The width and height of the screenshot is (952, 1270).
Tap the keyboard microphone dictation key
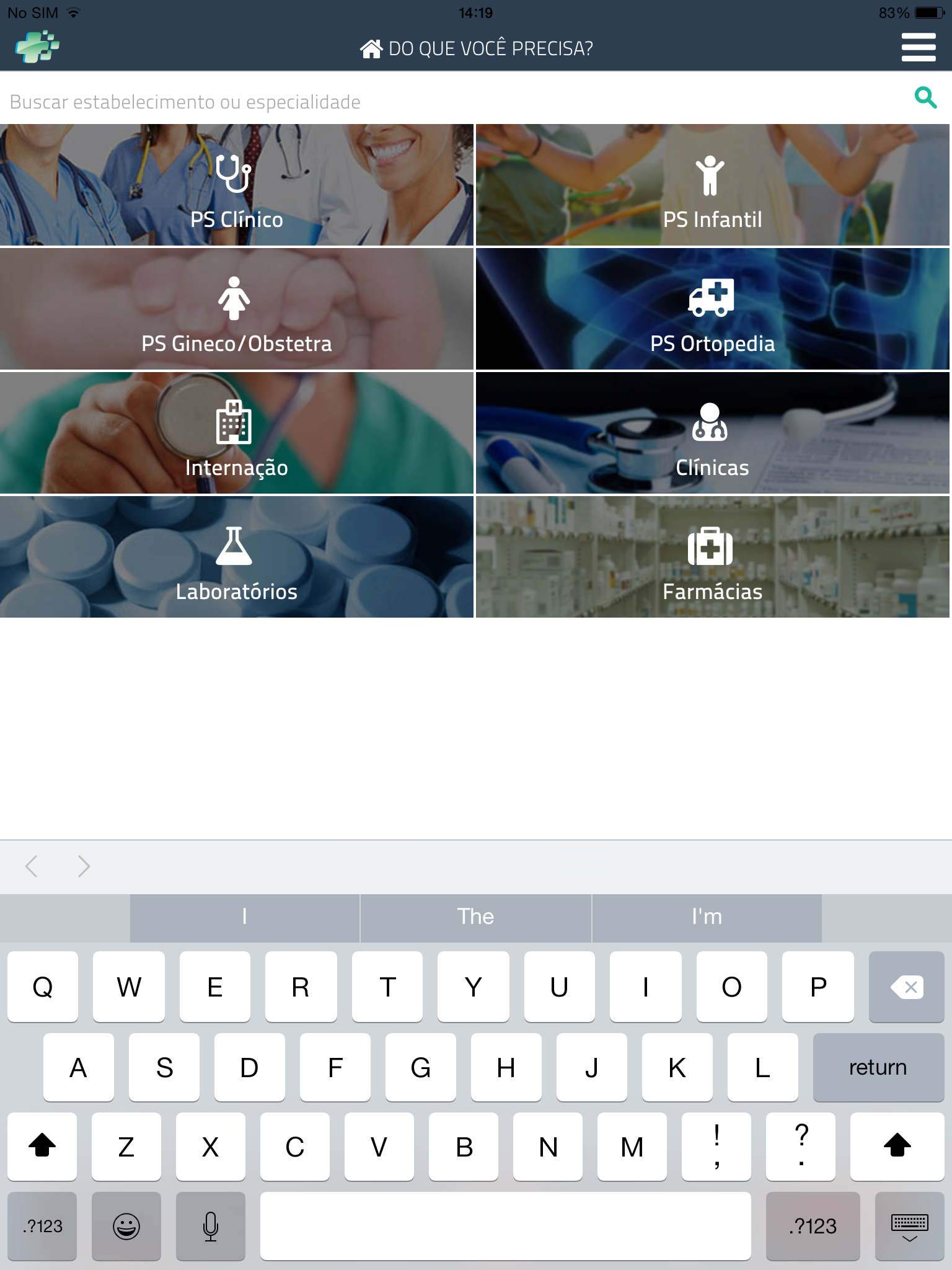pos(211,1227)
